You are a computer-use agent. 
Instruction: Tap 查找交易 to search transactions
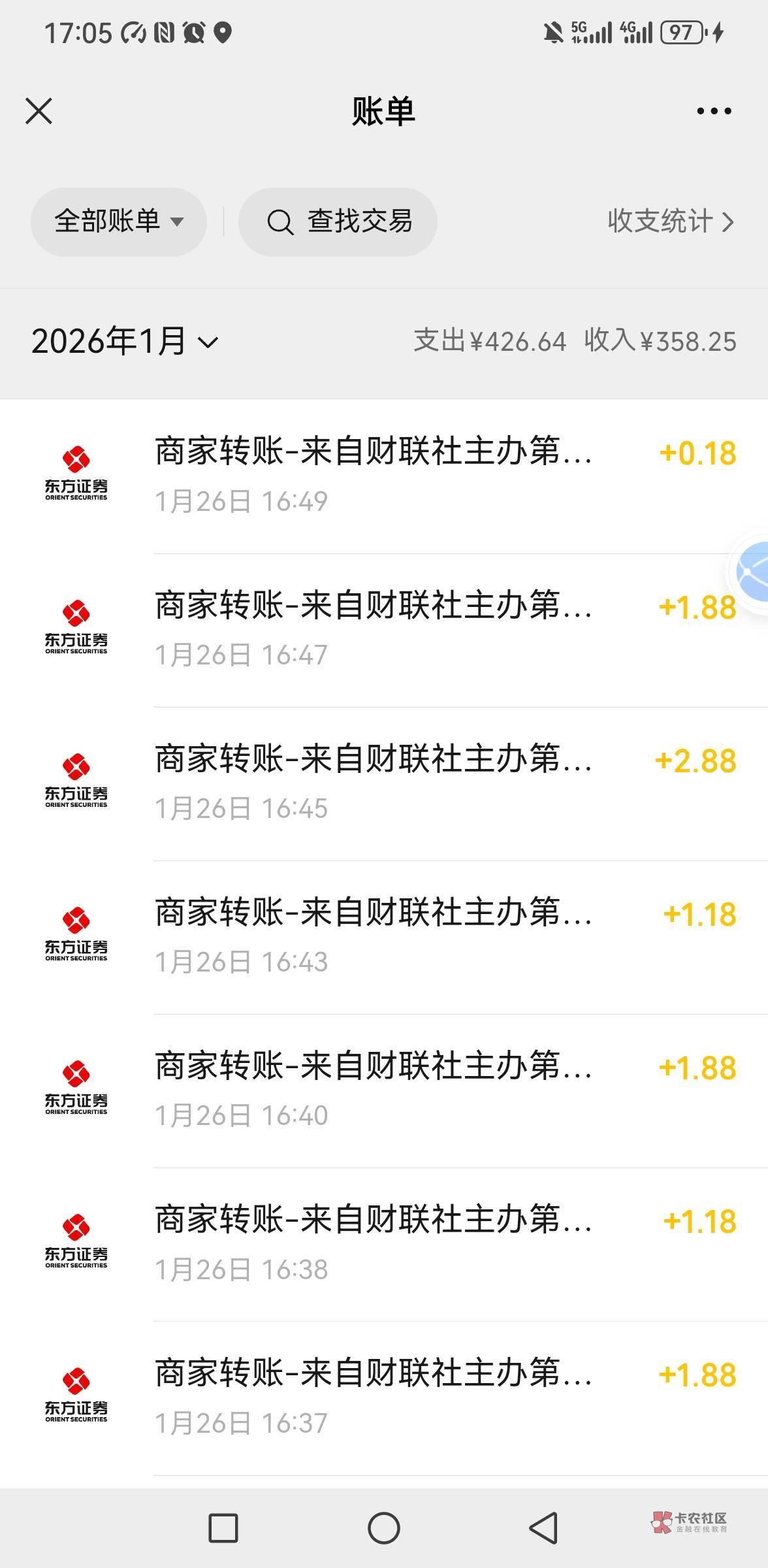tap(338, 221)
